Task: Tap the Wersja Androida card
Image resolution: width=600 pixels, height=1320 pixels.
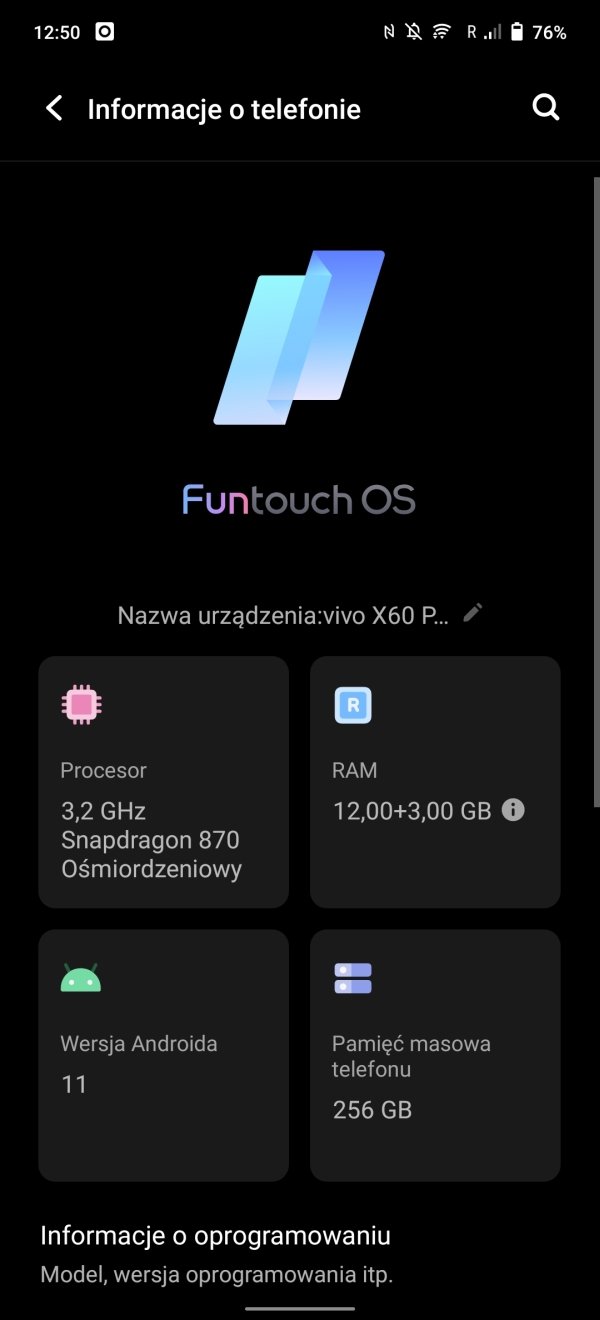Action: [164, 1056]
